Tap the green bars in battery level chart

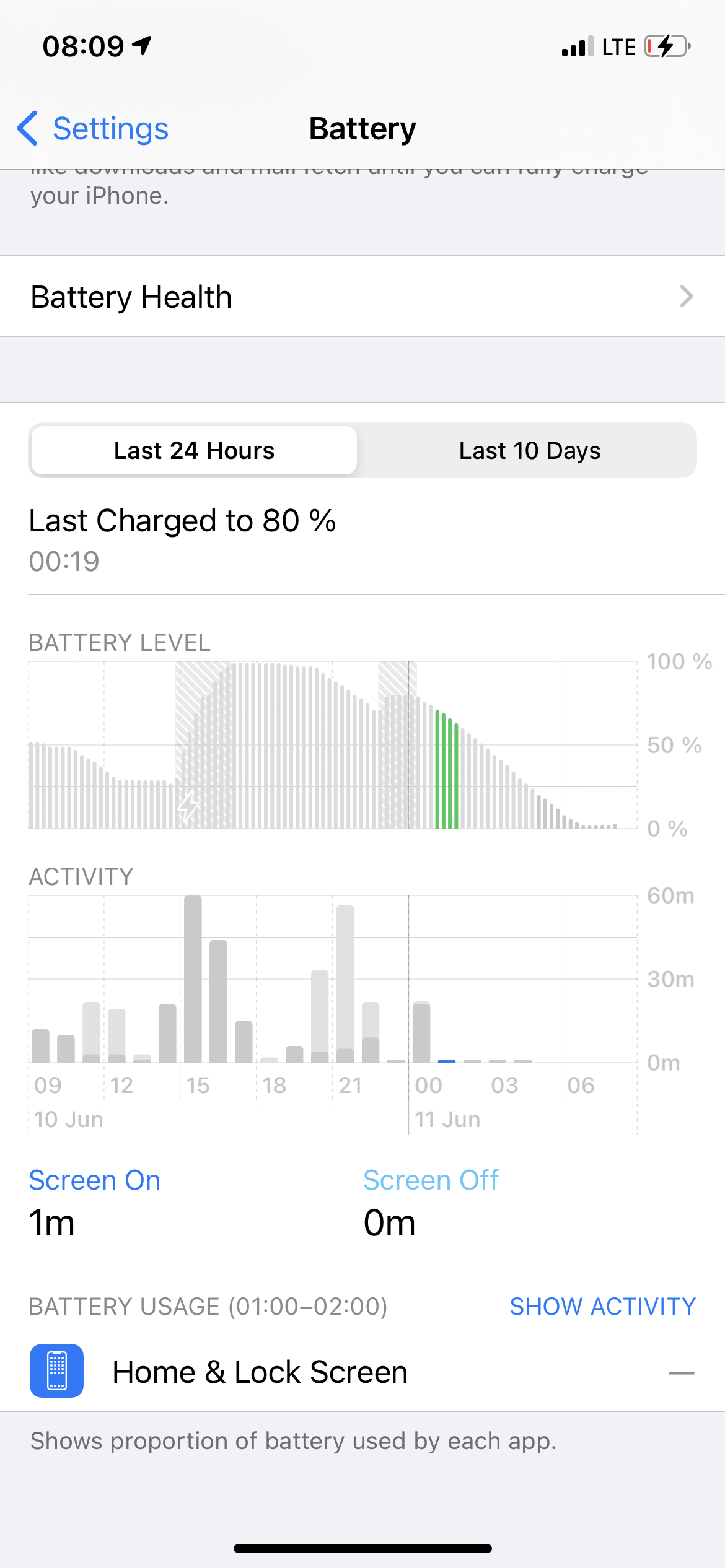click(447, 771)
